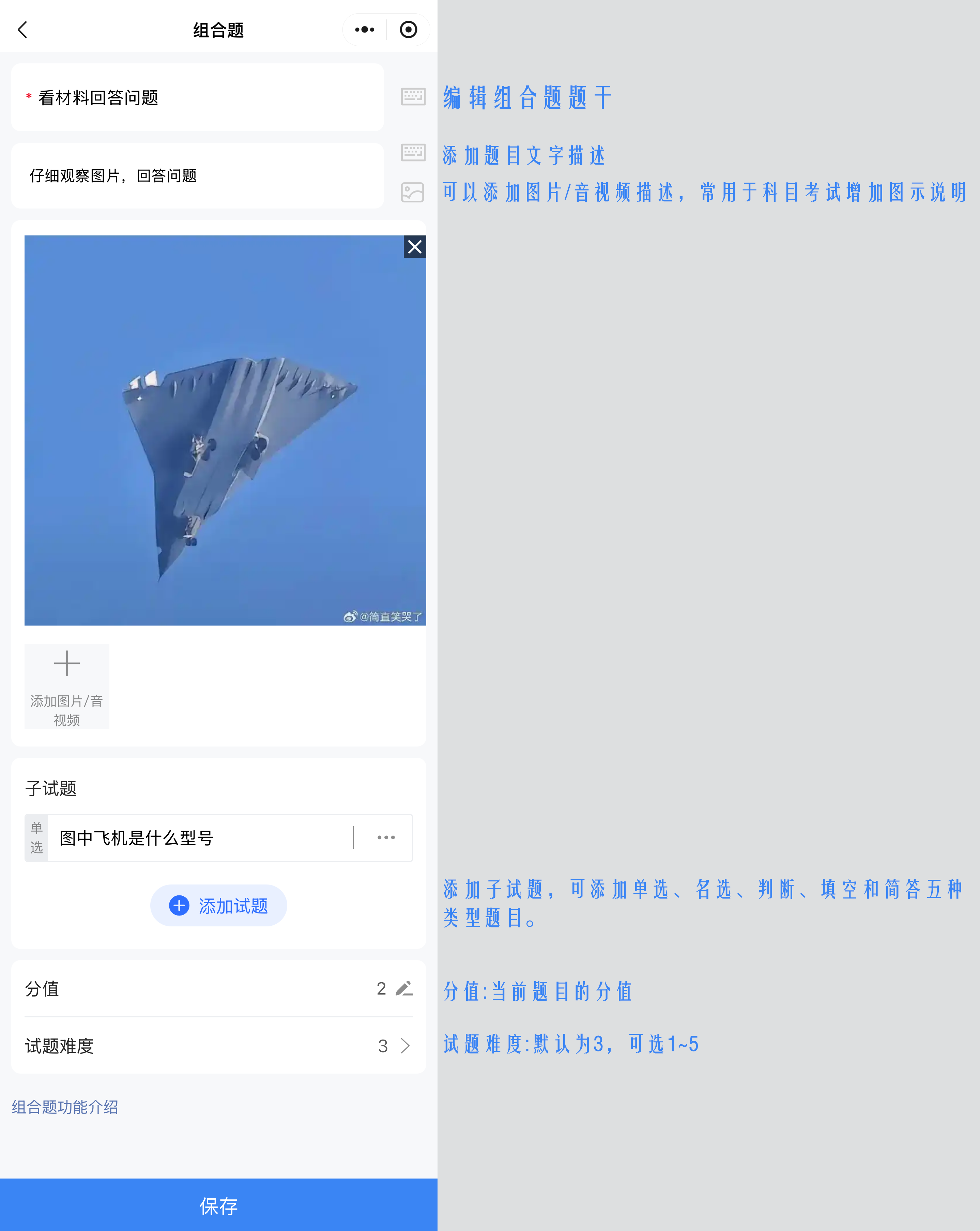Open the three-dot menu of the sub-question
Viewport: 980px width, 1231px height.
pyautogui.click(x=386, y=837)
